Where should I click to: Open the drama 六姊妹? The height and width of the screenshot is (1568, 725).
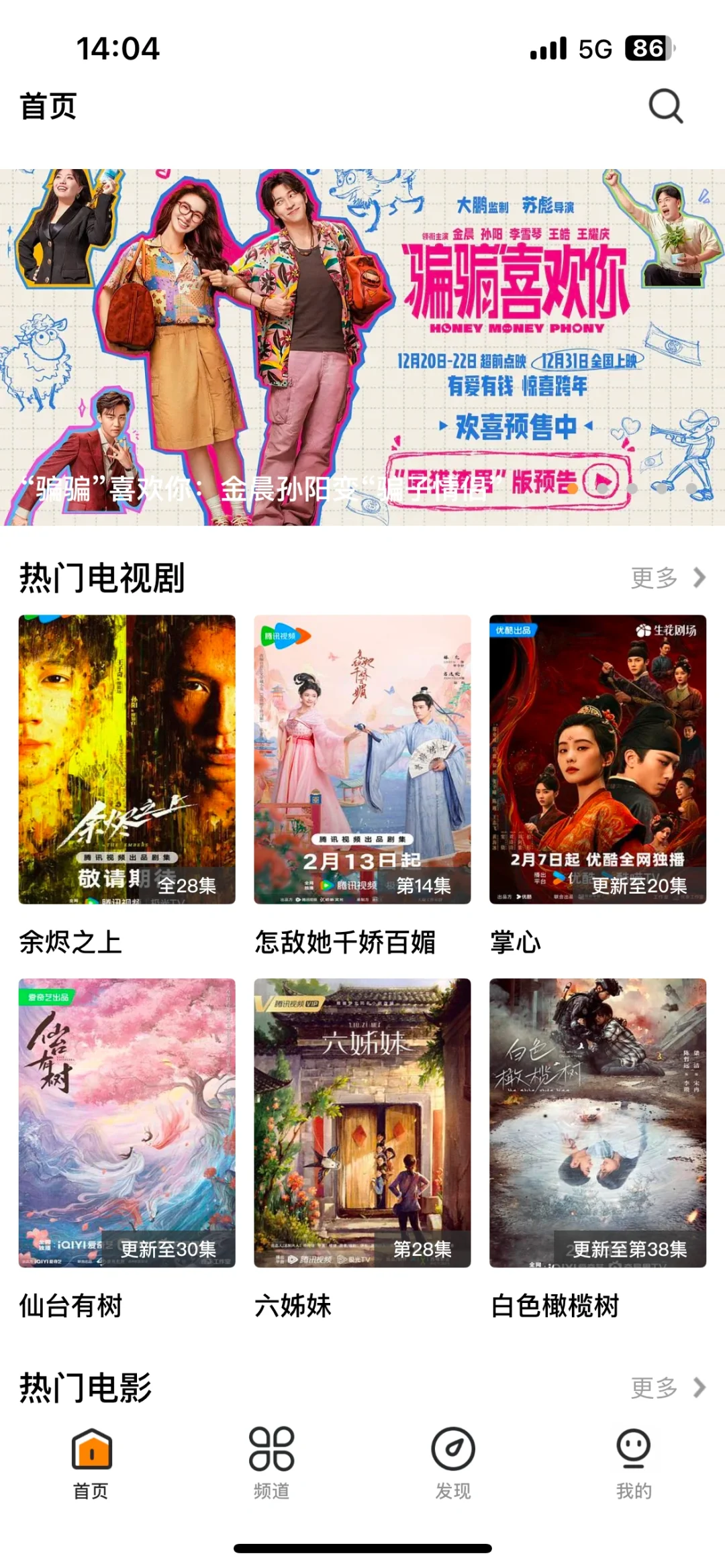click(362, 1122)
